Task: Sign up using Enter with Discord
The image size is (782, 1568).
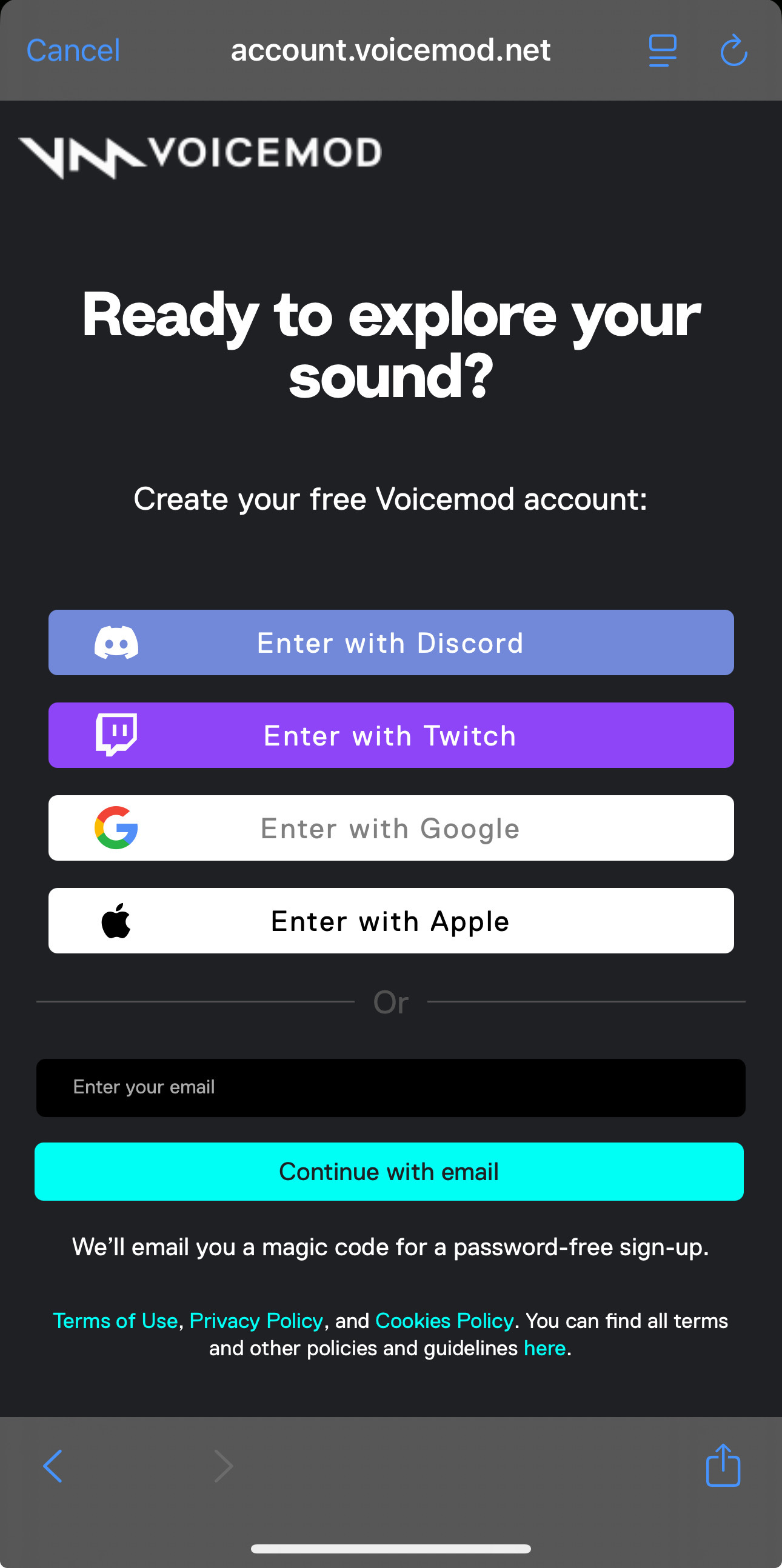Action: pos(390,643)
